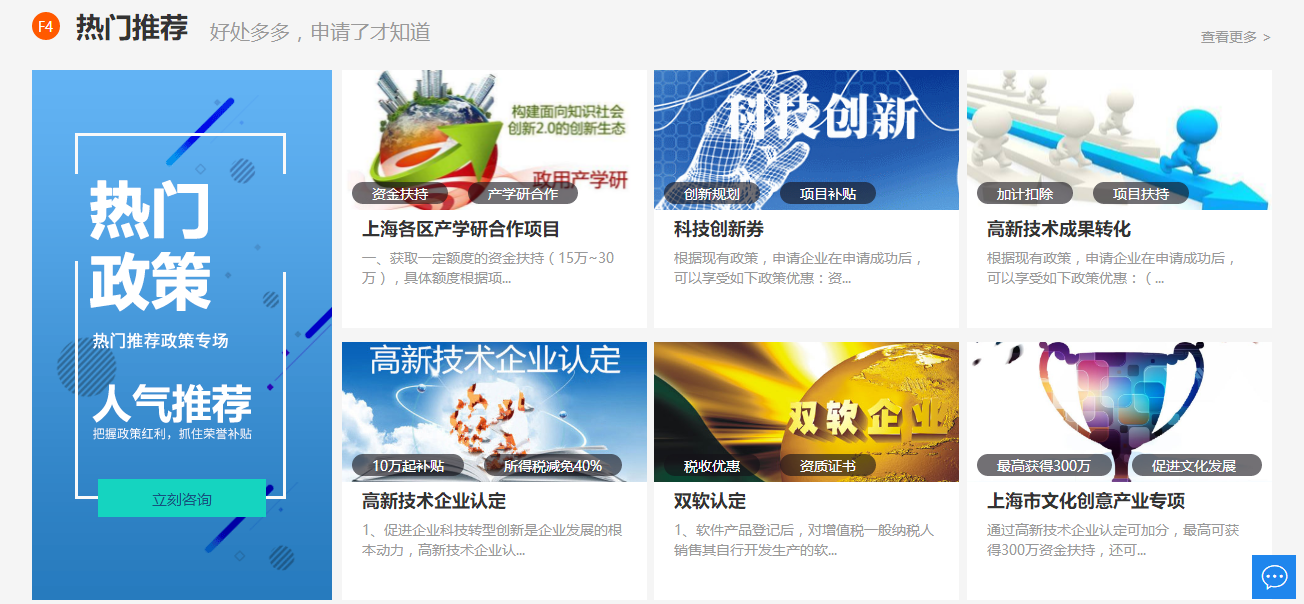Open 查看更多 link

tap(1235, 37)
